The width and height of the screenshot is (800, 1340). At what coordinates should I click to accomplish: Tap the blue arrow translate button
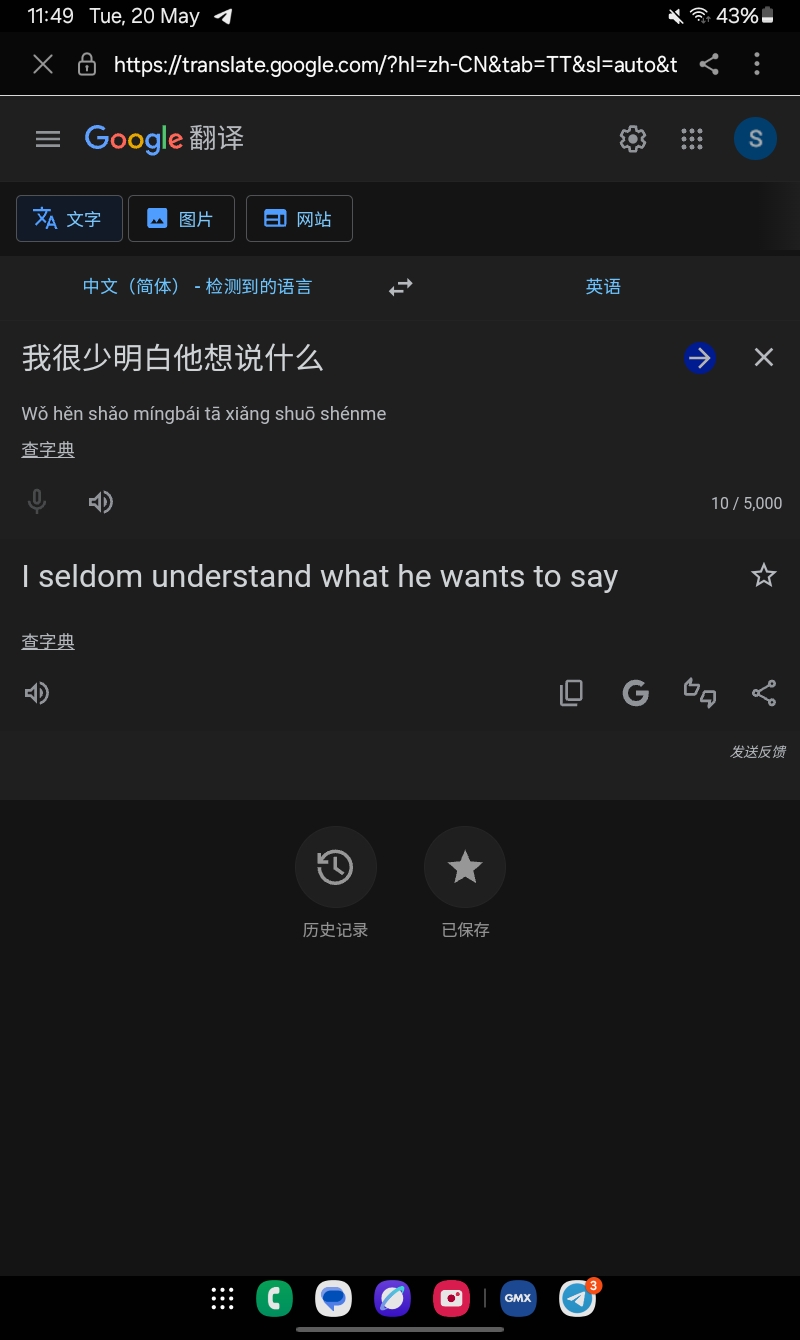[x=700, y=358]
